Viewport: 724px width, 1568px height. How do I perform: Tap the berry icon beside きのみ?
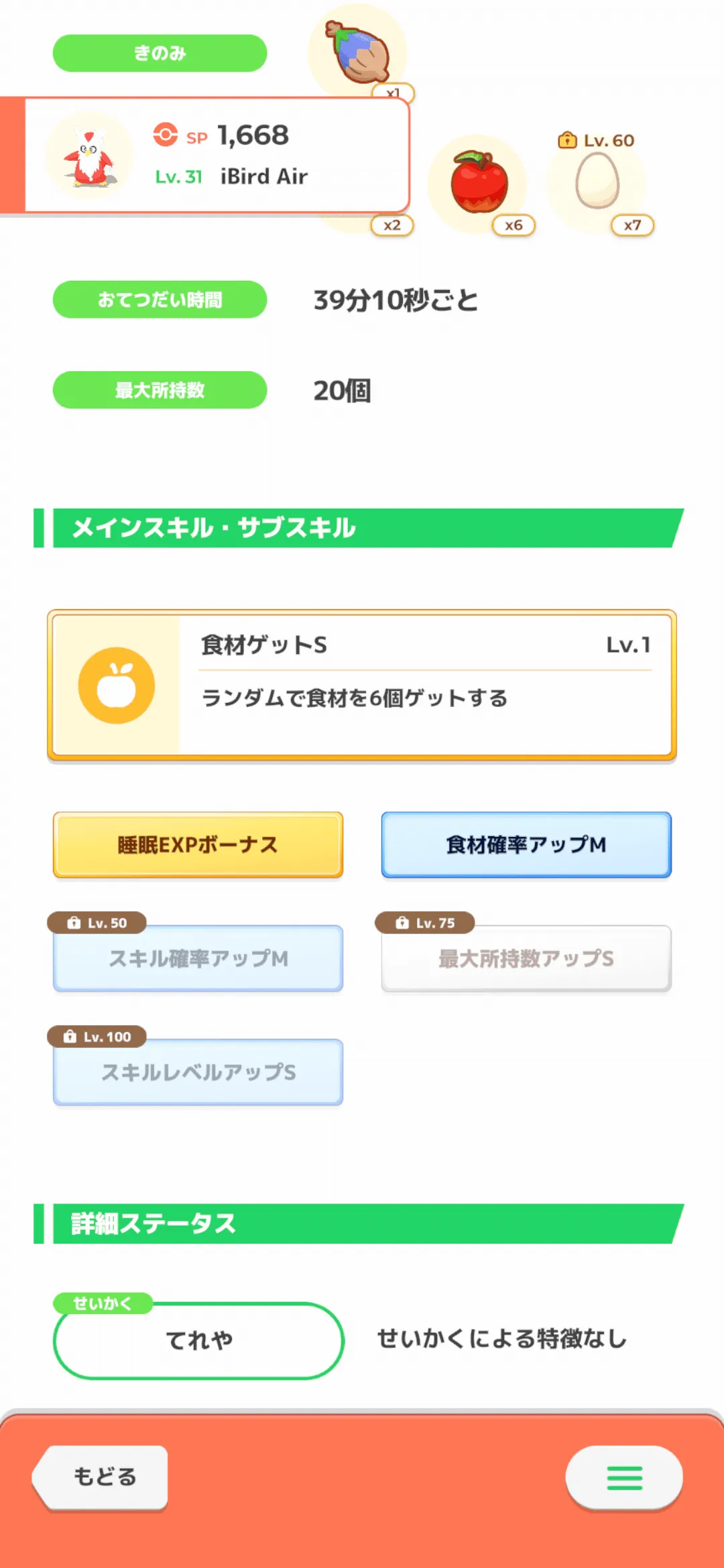click(x=359, y=52)
